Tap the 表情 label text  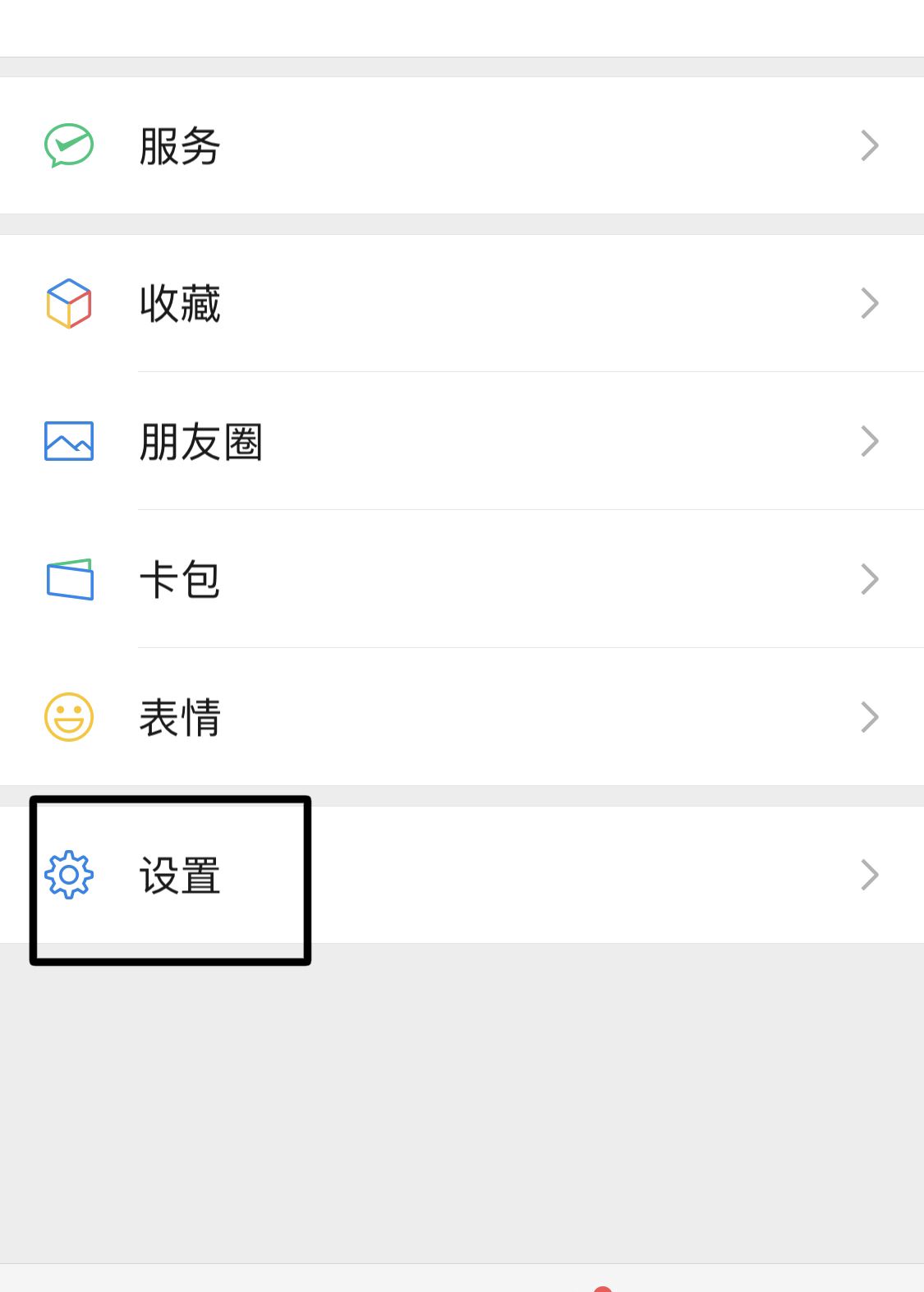(179, 717)
